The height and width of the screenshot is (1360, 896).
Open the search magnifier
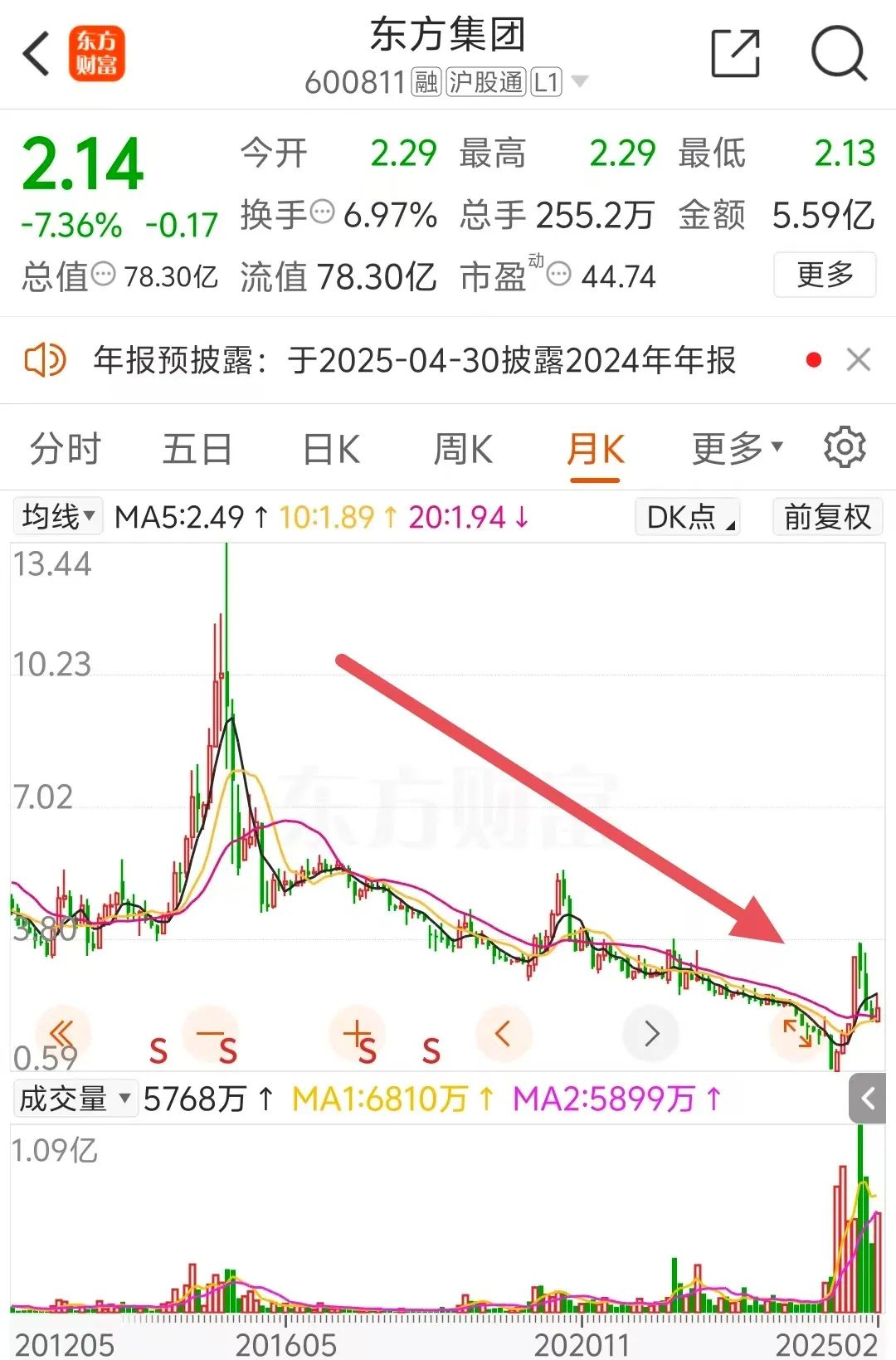pyautogui.click(x=838, y=55)
